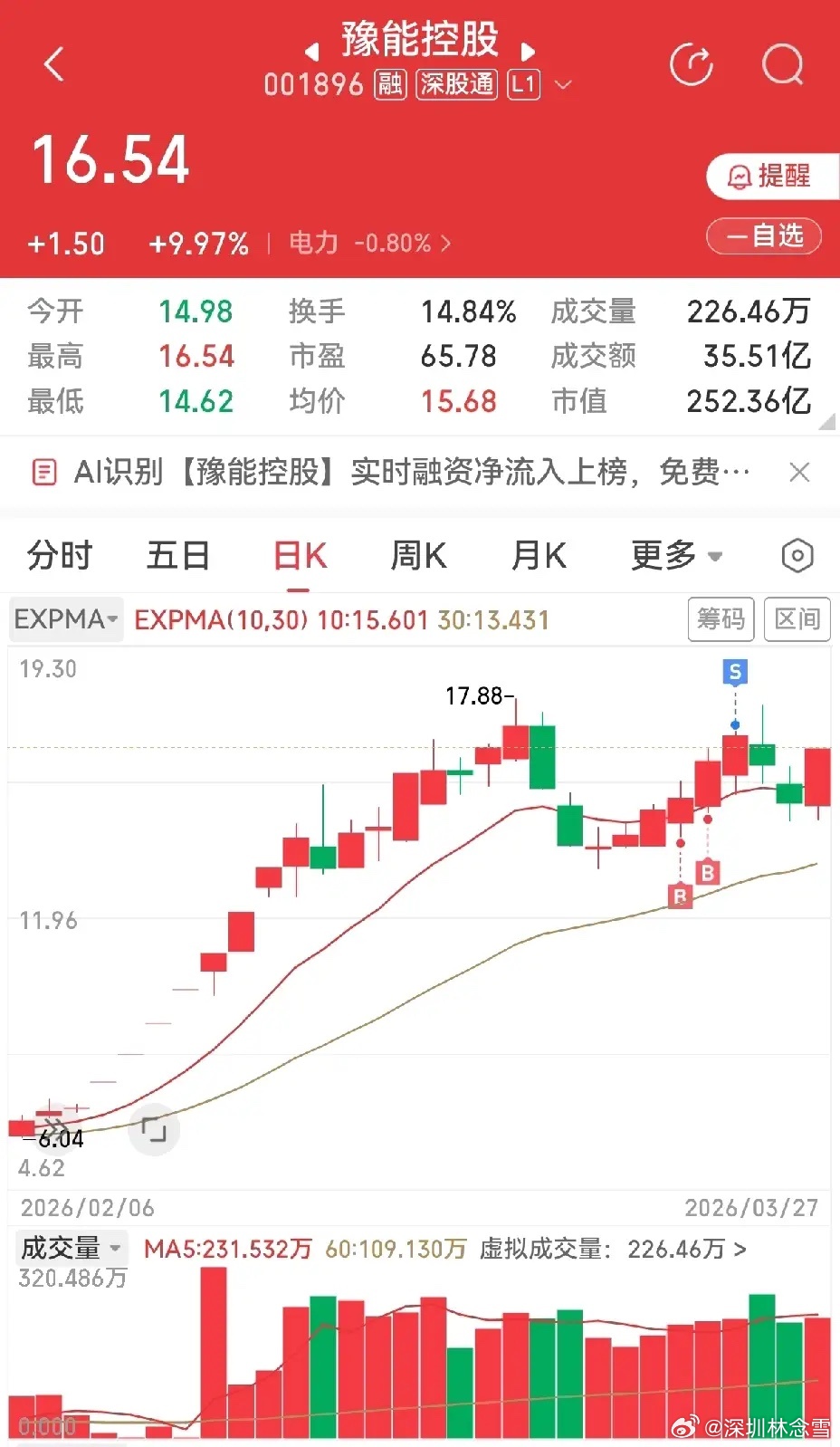Open the 电力 sector link
840x1447 pixels.
(x=369, y=243)
